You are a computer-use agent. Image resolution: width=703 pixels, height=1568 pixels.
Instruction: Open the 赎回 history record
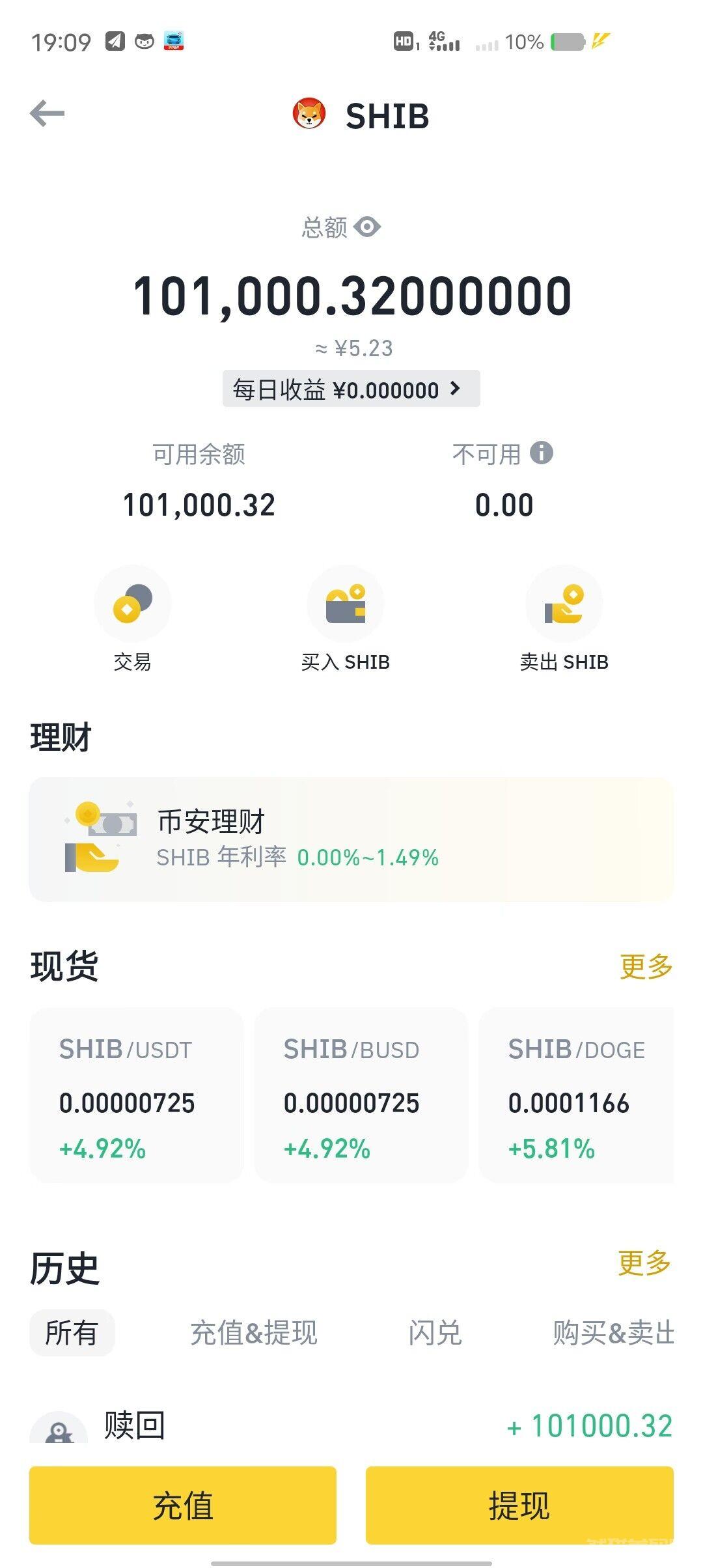click(351, 1426)
